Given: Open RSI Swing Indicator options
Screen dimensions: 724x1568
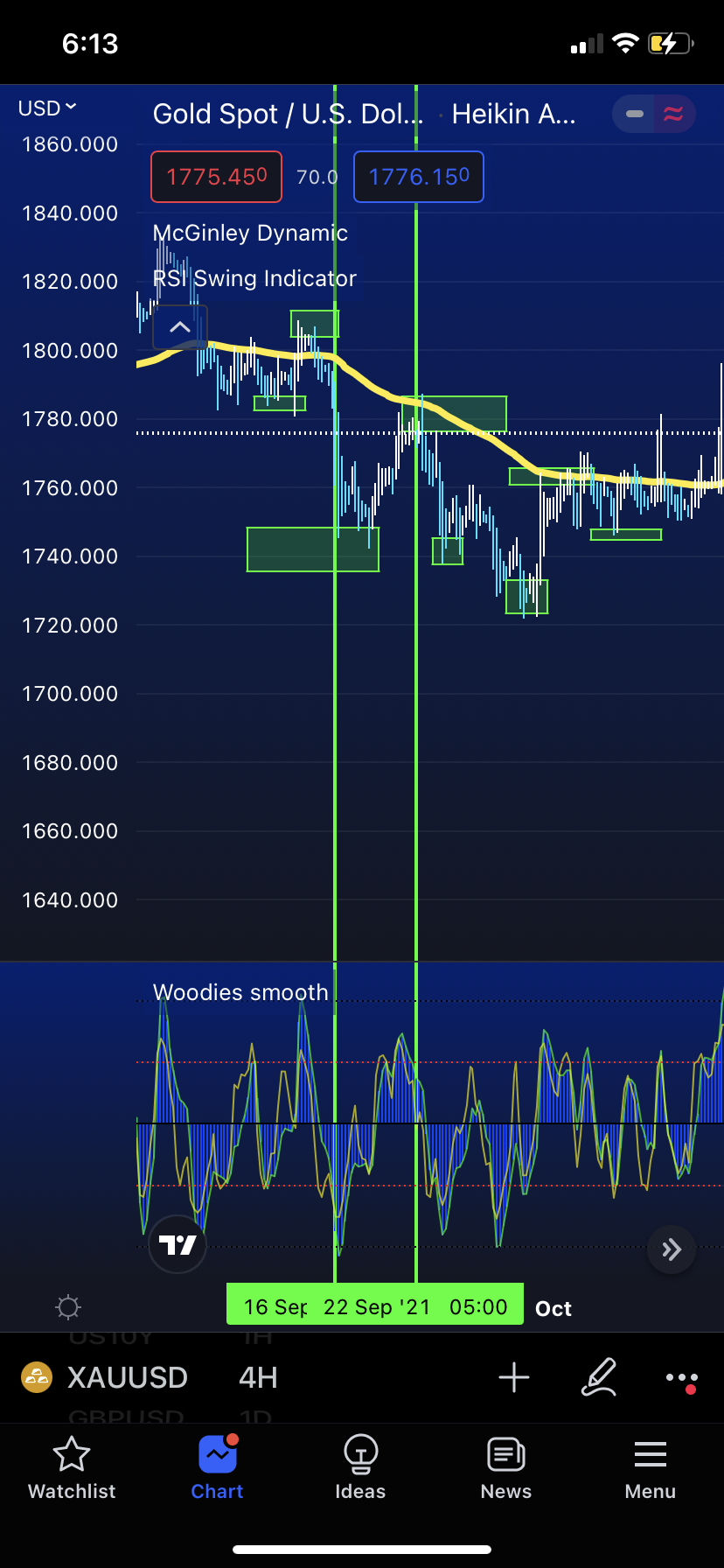Looking at the screenshot, I should [x=254, y=278].
